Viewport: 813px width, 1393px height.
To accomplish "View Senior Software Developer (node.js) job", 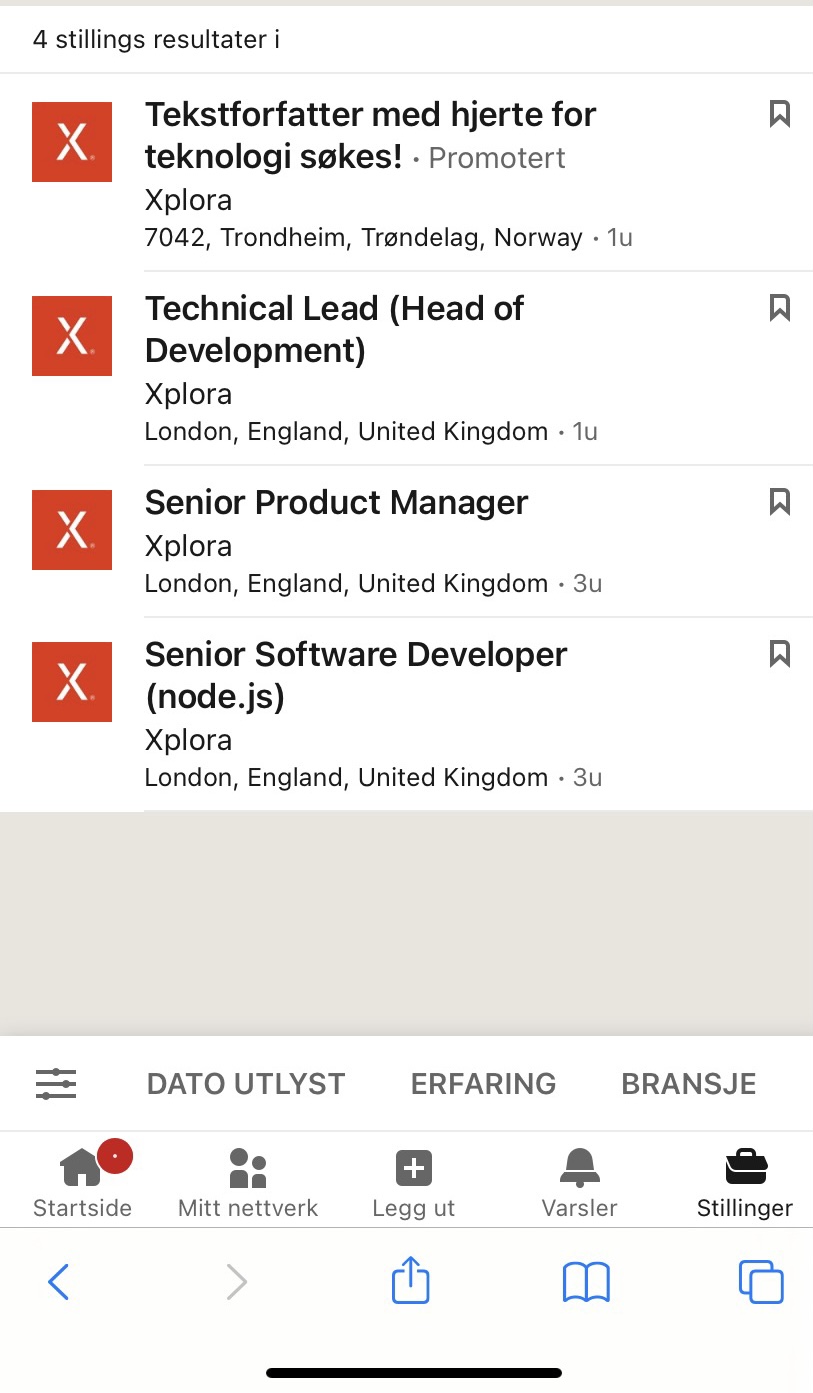I will (356, 676).
